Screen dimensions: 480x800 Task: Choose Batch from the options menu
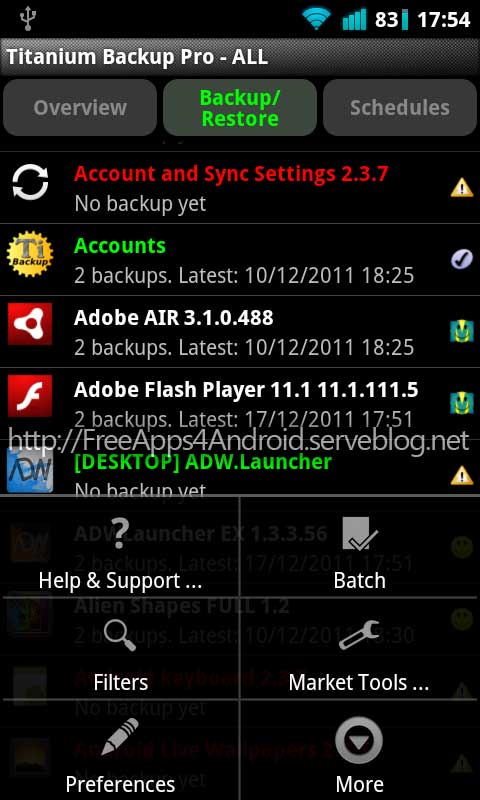[360, 547]
